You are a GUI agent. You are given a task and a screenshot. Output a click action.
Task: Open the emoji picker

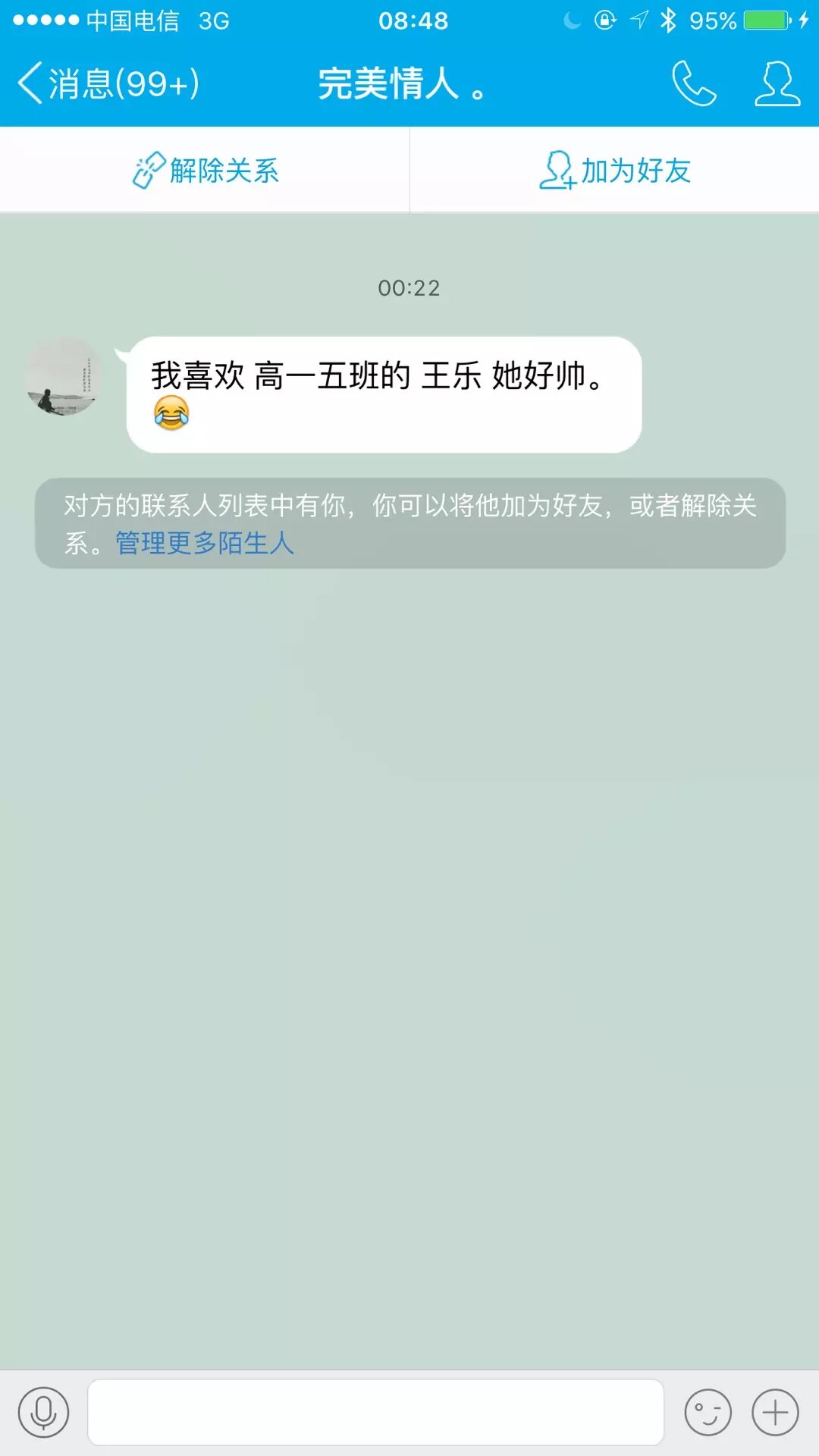[708, 1413]
